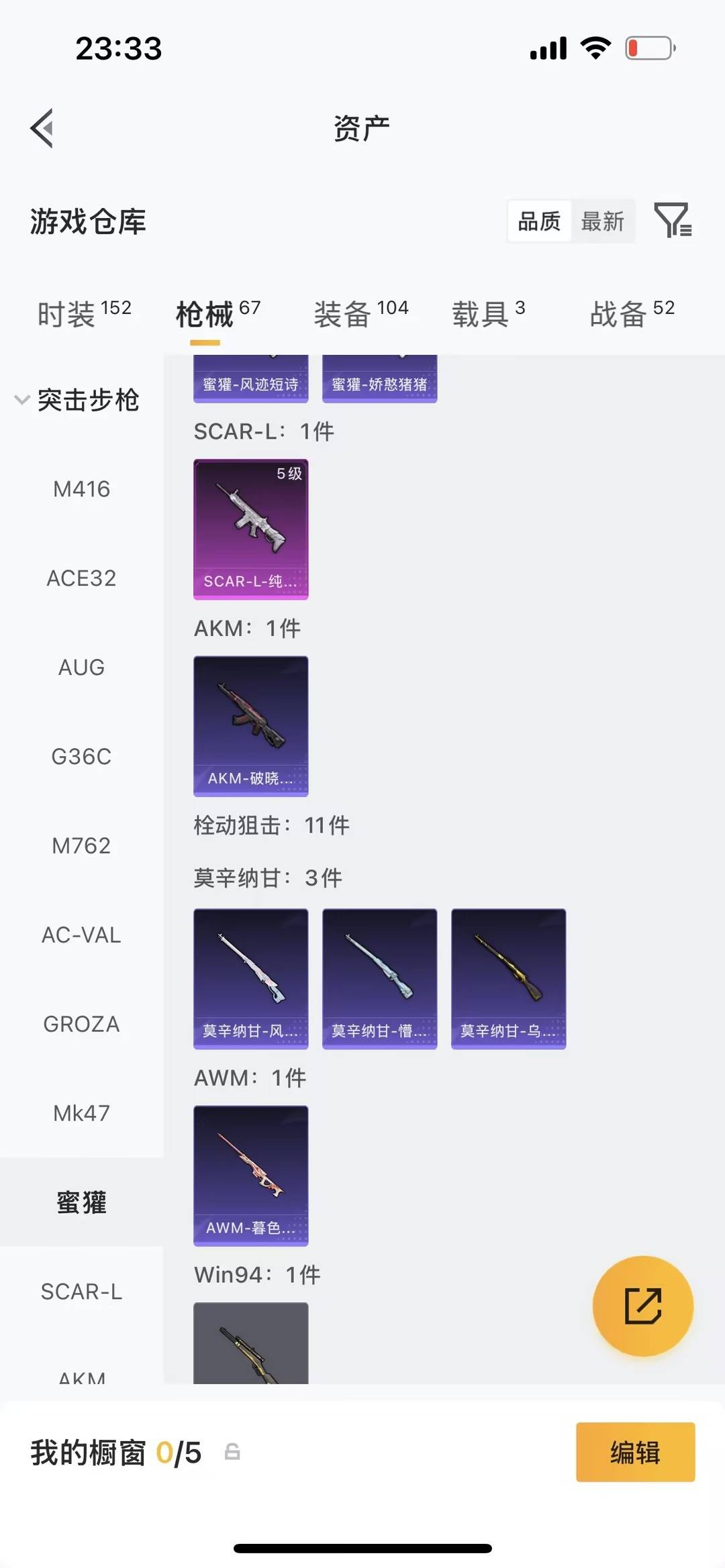Switch to the 装备 tab
This screenshot has height=1568, width=725.
point(351,314)
